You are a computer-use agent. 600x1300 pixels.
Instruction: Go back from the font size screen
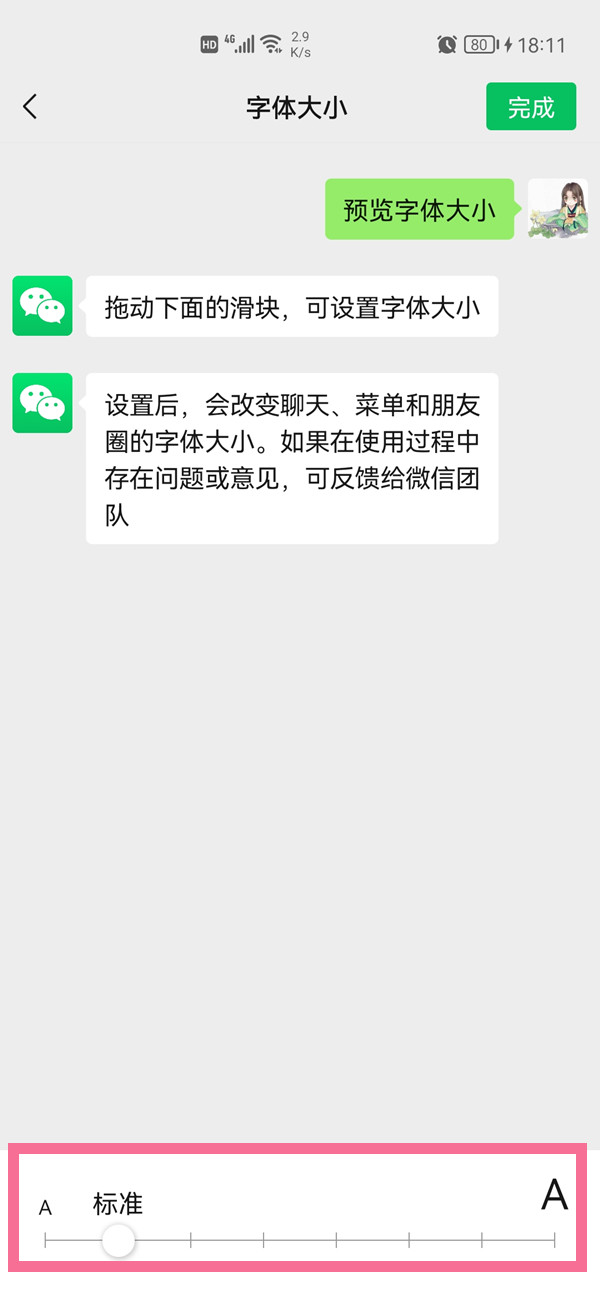tap(30, 107)
